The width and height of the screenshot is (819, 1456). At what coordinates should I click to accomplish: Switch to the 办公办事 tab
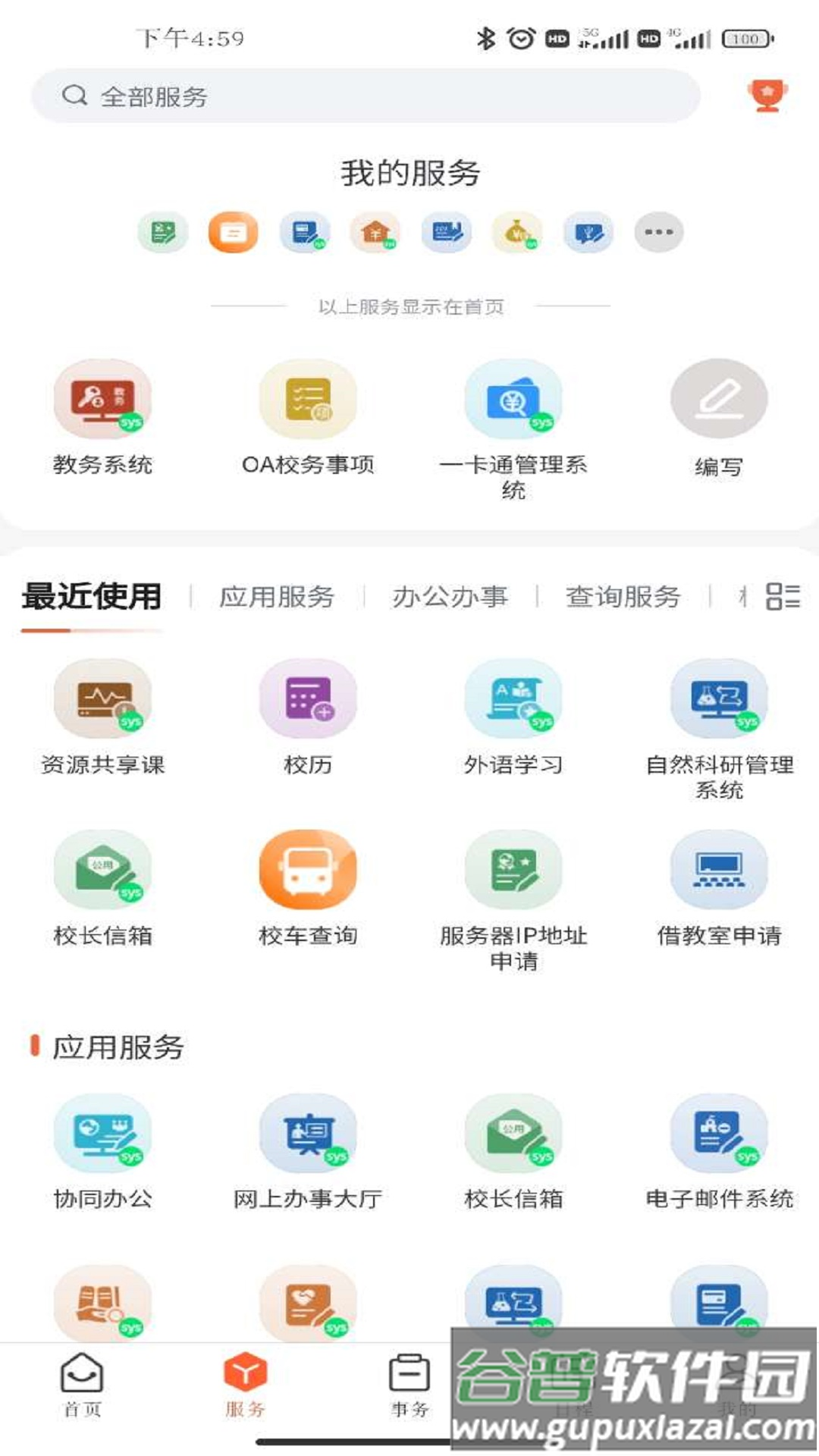point(450,597)
